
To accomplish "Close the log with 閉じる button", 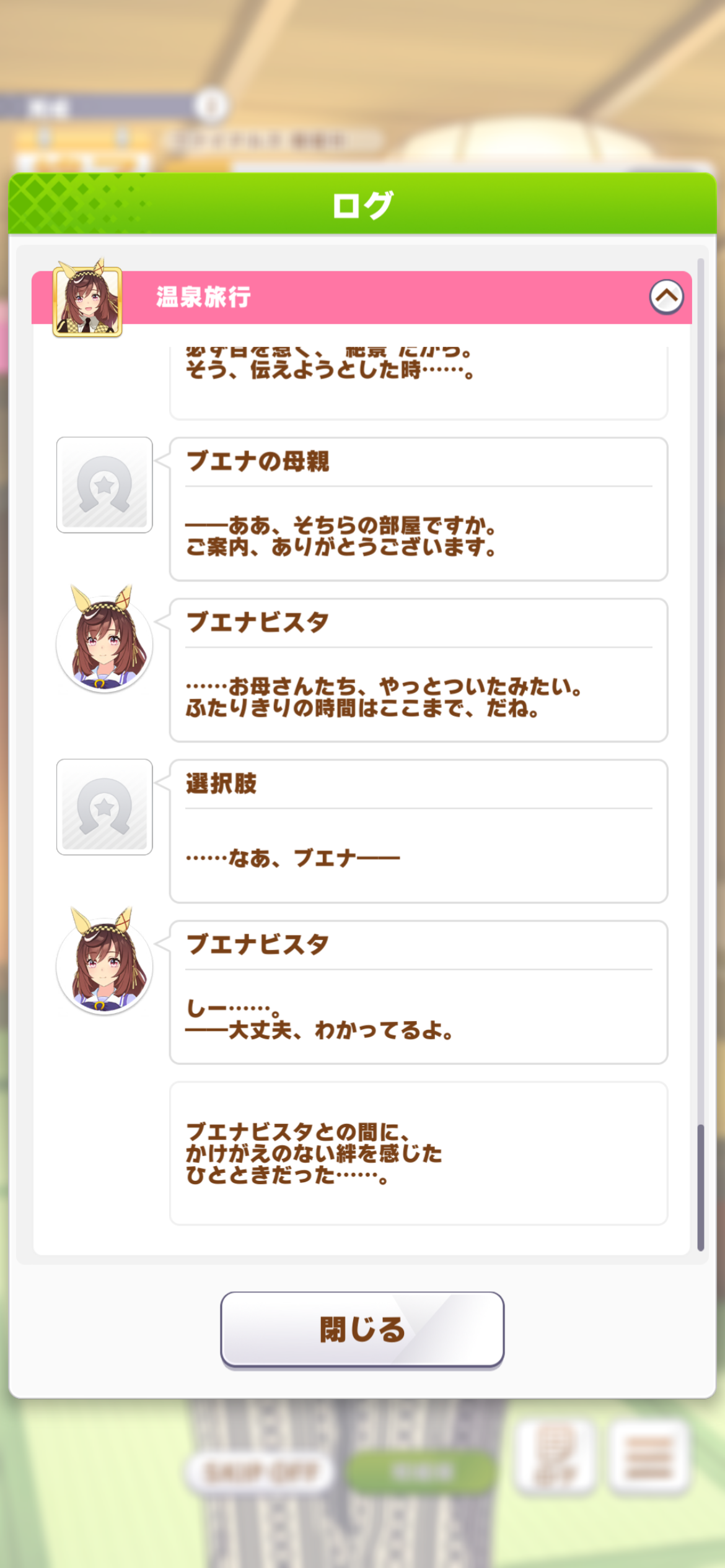I will [x=362, y=1329].
